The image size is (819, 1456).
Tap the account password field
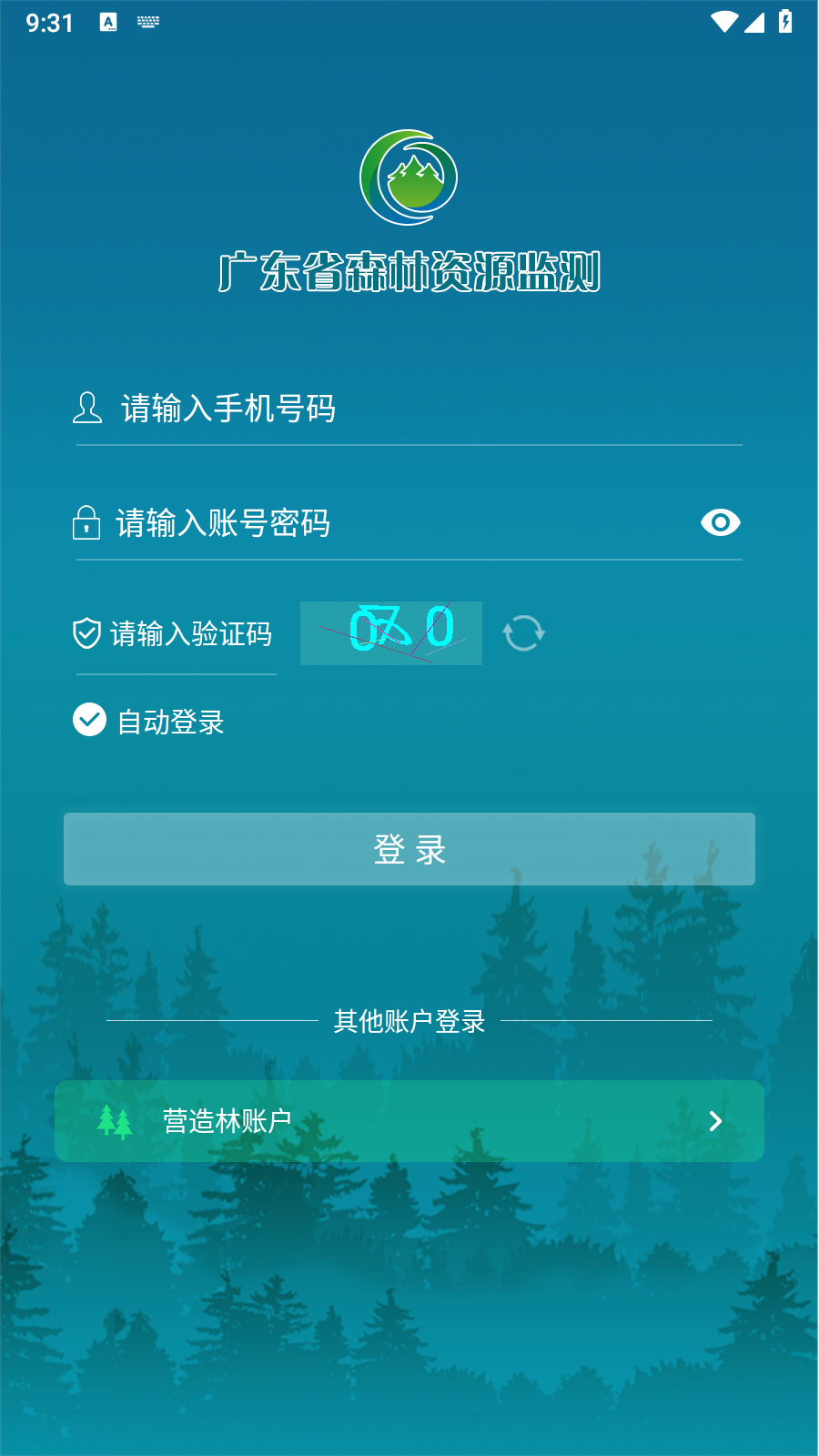pos(400,523)
